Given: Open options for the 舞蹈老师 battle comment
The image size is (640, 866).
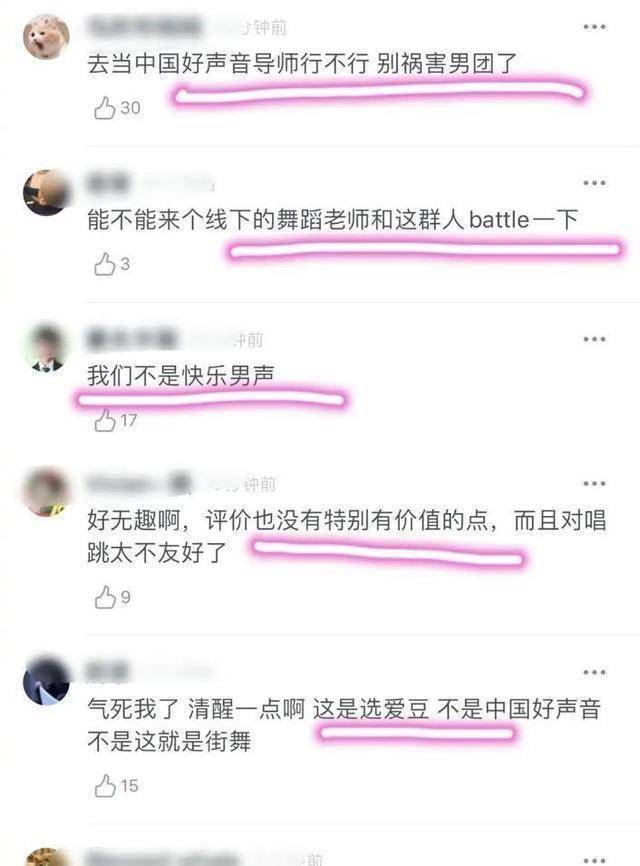Looking at the screenshot, I should [x=594, y=183].
